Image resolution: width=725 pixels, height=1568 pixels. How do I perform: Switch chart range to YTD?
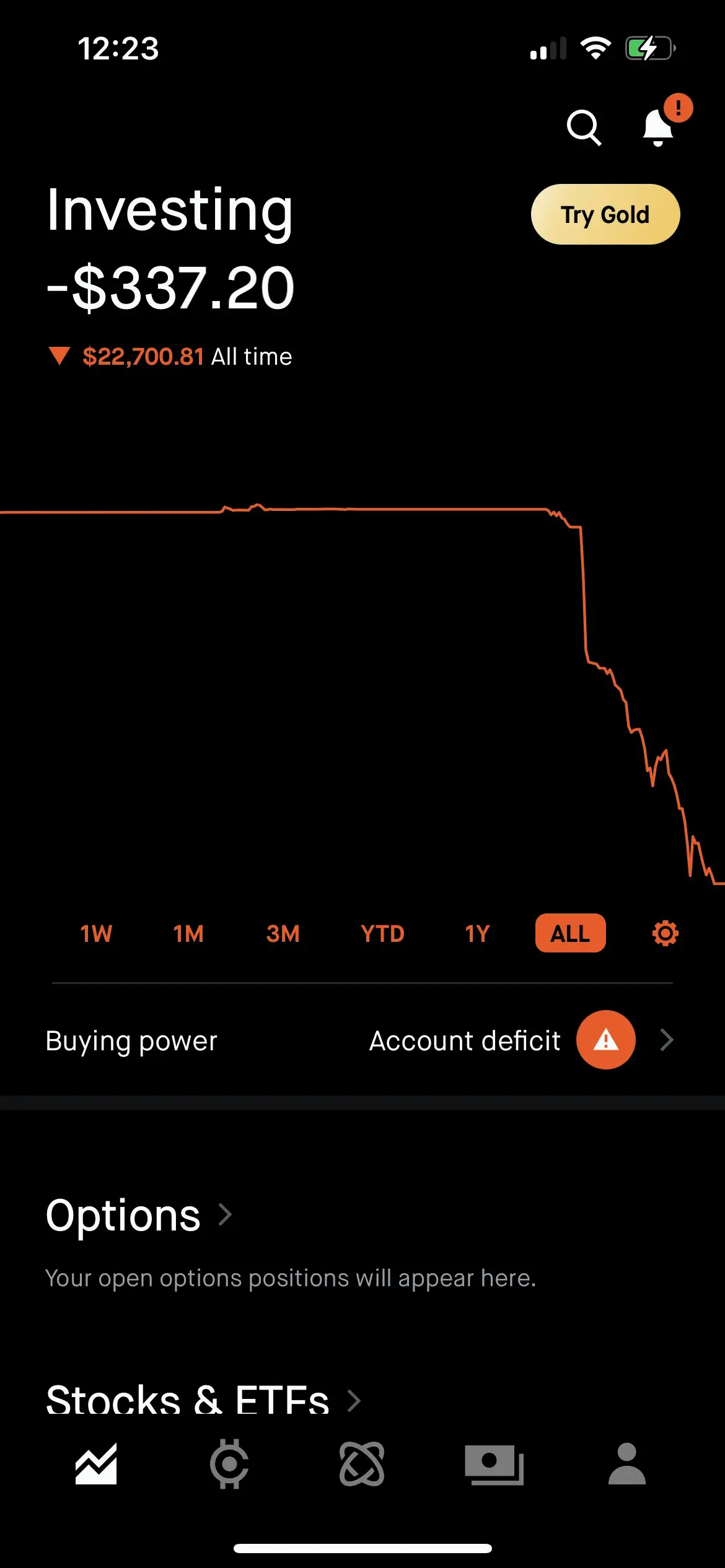click(x=383, y=933)
